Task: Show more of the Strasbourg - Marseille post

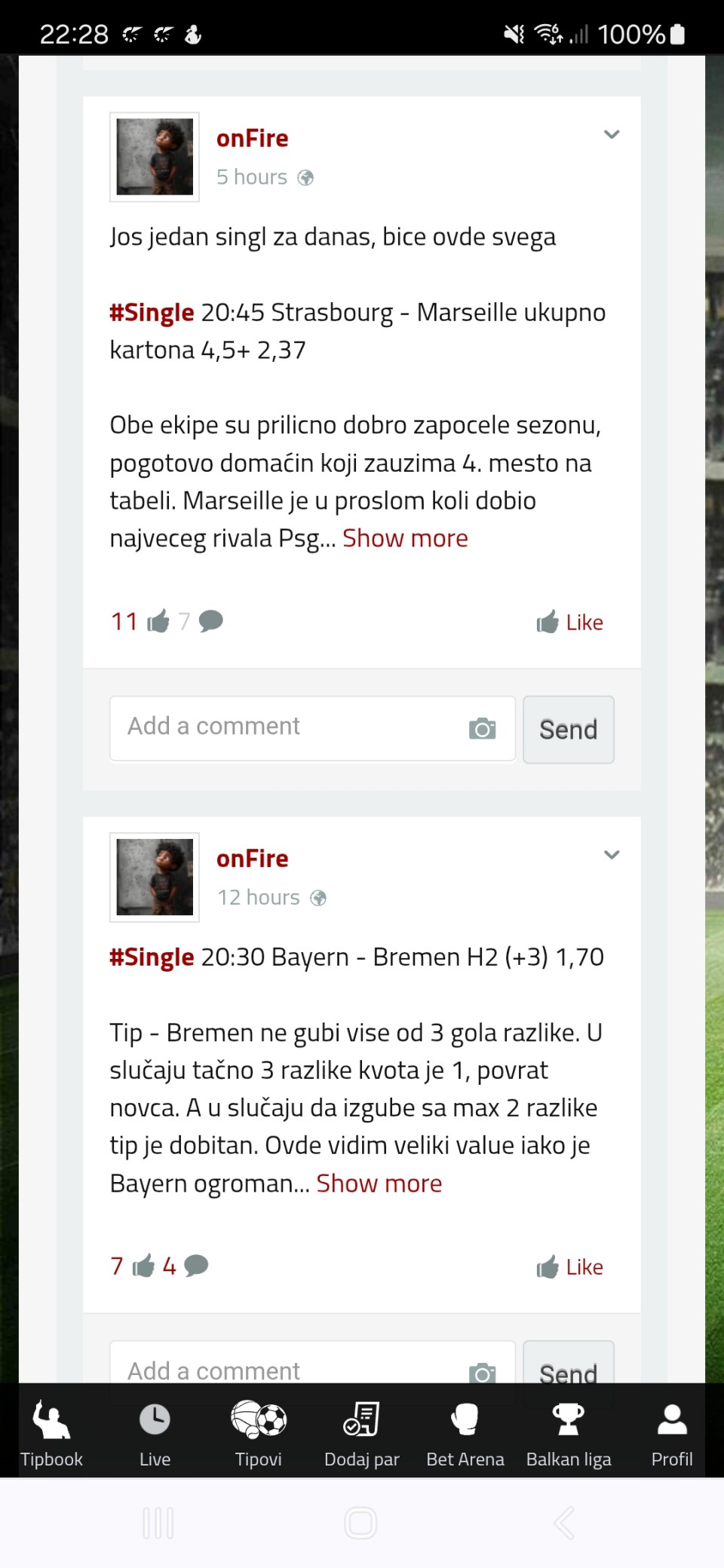Action: (x=405, y=538)
